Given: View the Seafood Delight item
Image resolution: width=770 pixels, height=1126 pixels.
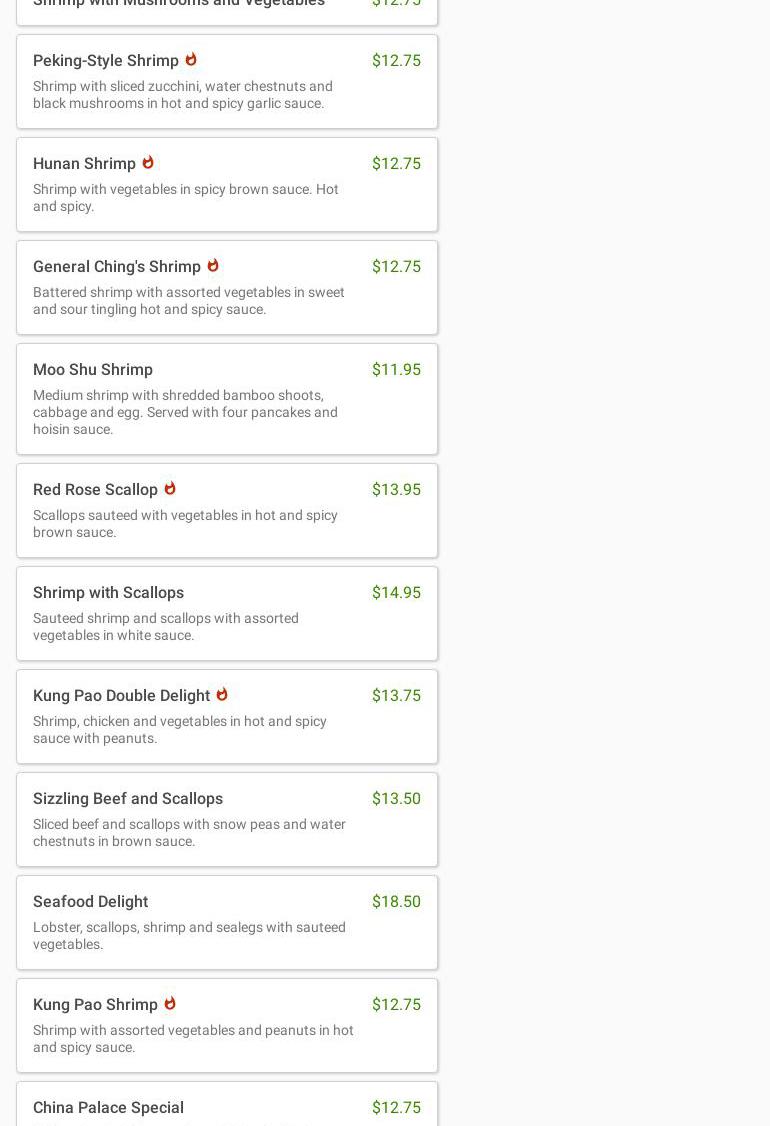Looking at the screenshot, I should click(226, 923).
